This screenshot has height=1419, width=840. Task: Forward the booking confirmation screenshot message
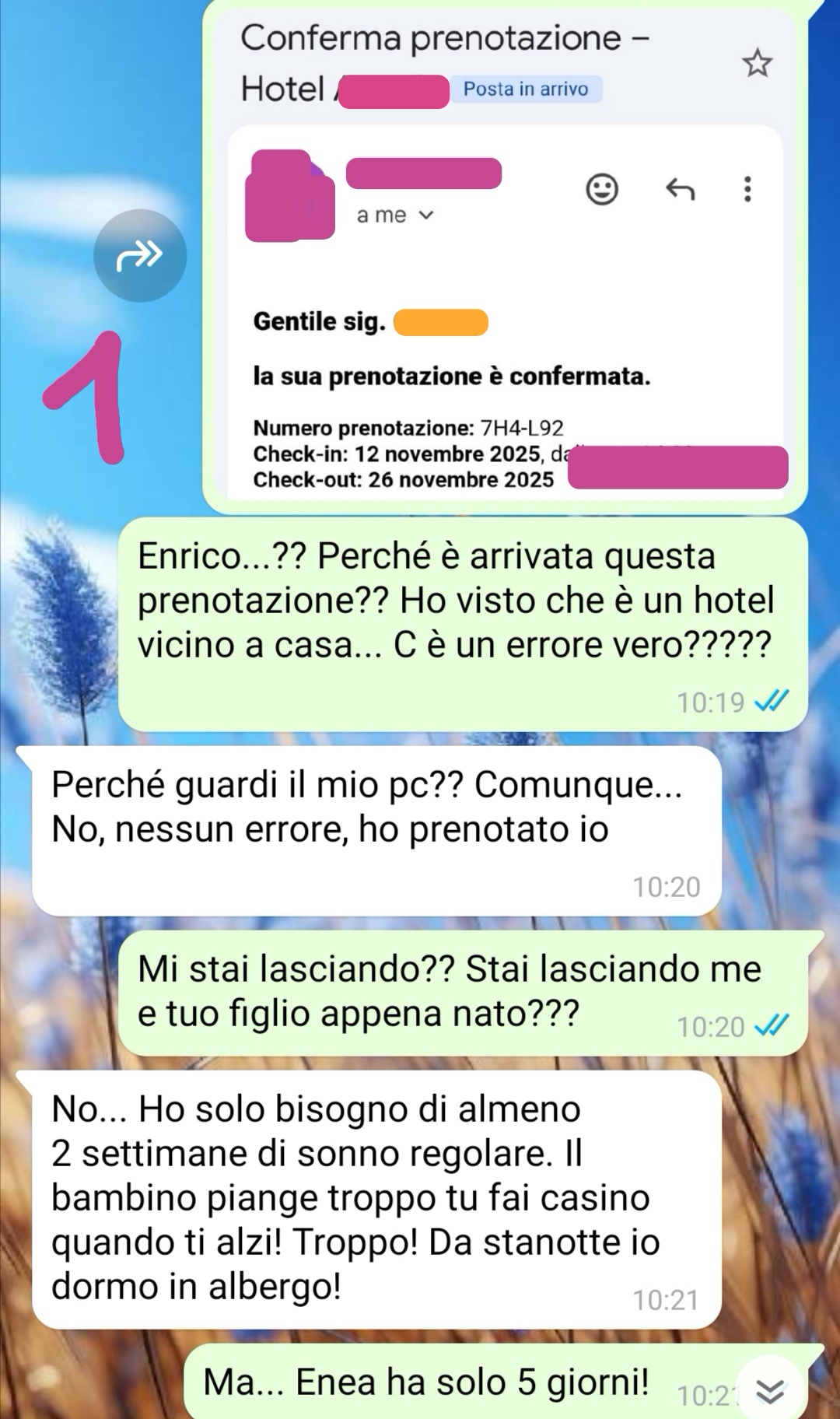(x=140, y=254)
